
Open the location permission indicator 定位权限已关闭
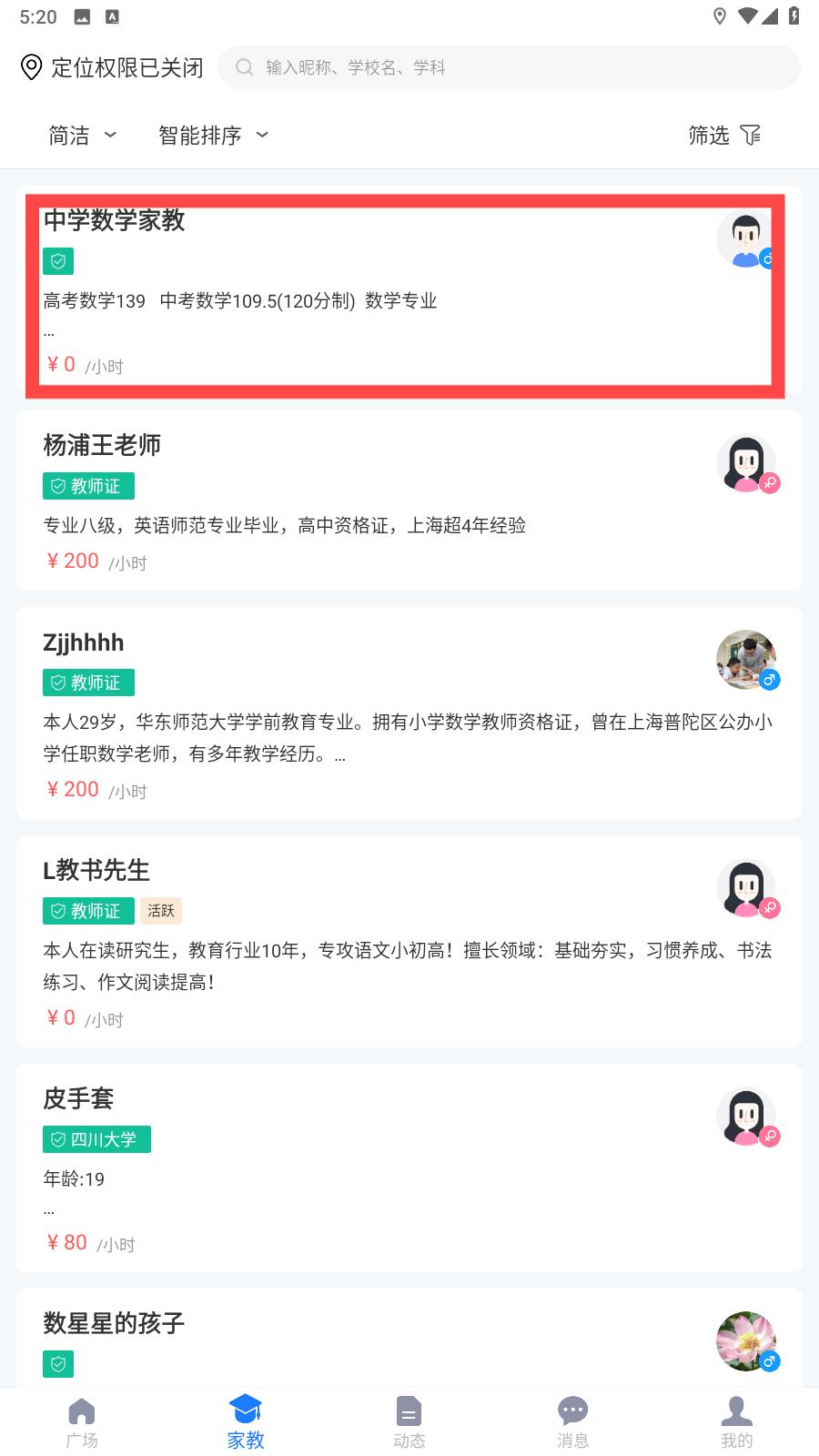pyautogui.click(x=112, y=67)
